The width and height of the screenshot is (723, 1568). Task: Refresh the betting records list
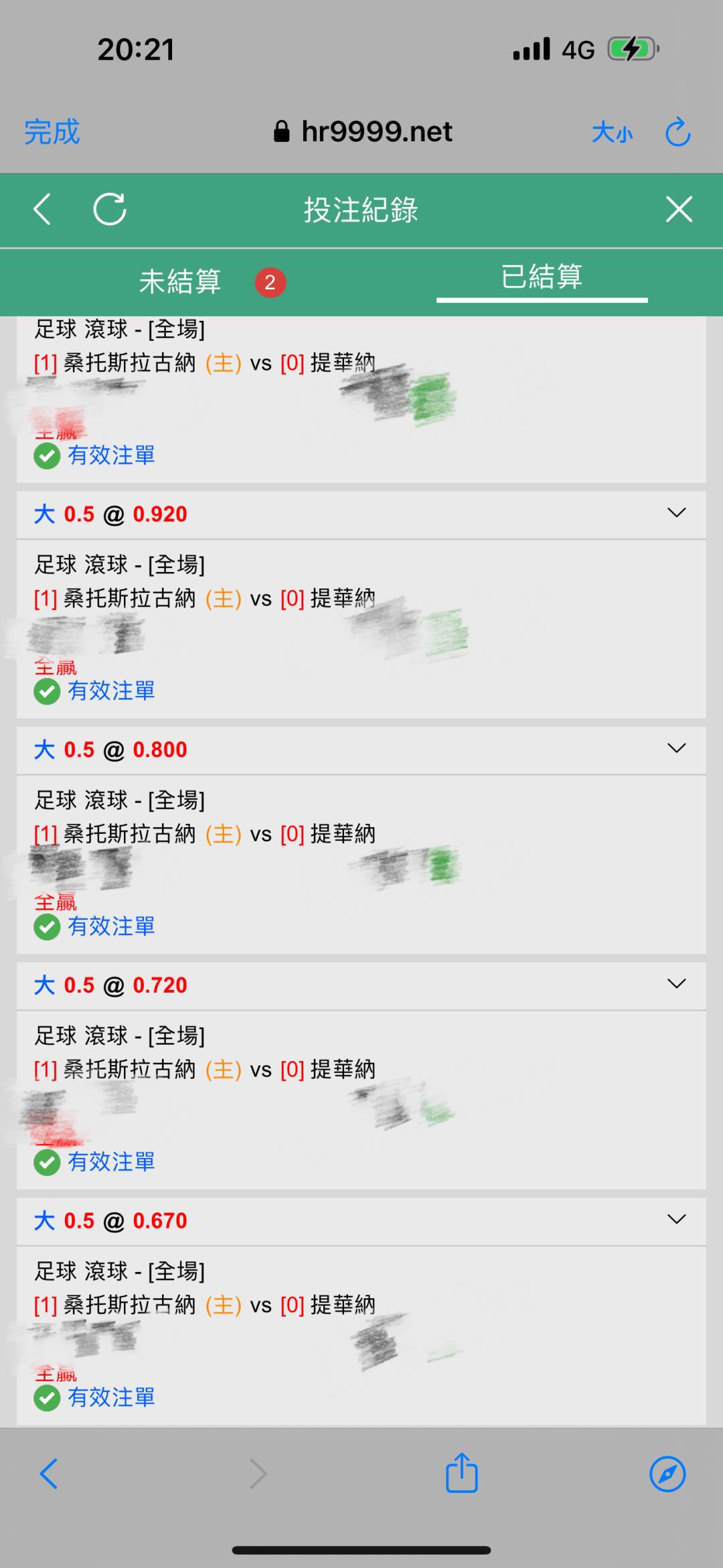point(110,210)
